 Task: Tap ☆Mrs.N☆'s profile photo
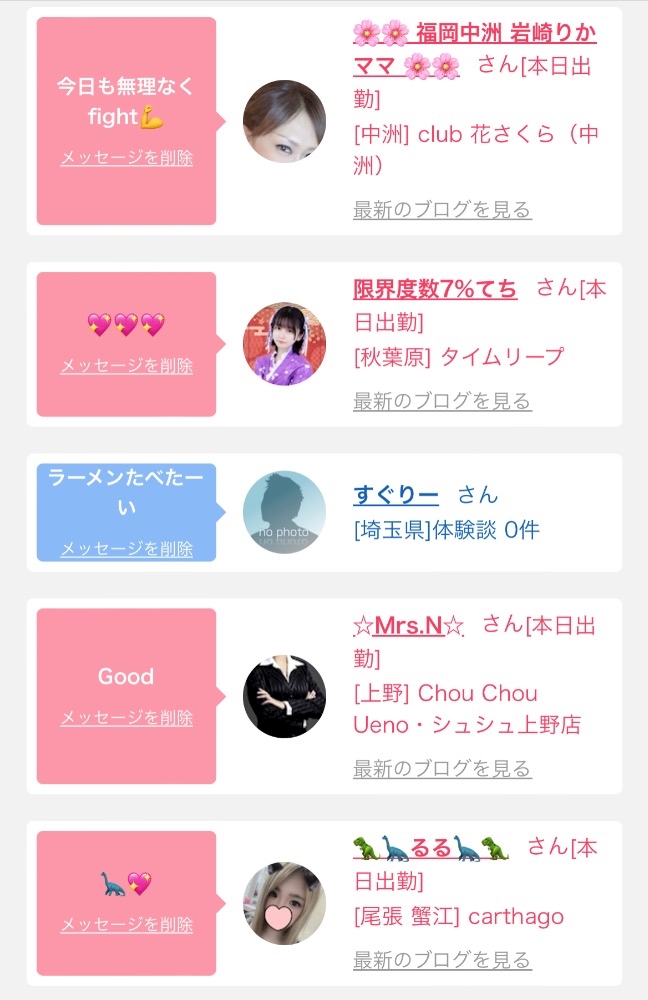[284, 697]
